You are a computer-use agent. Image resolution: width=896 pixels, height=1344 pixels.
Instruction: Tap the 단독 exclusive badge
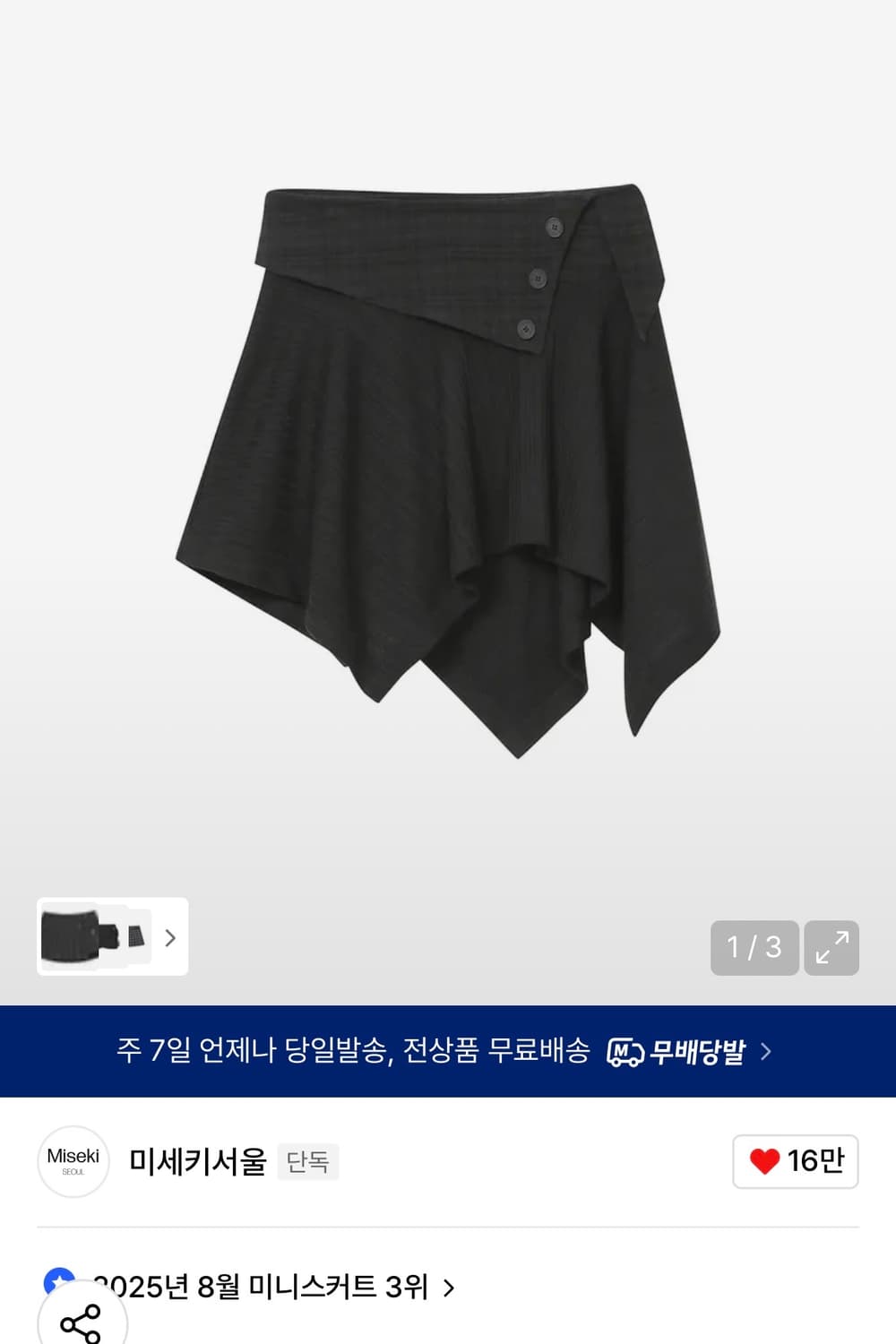[308, 1162]
